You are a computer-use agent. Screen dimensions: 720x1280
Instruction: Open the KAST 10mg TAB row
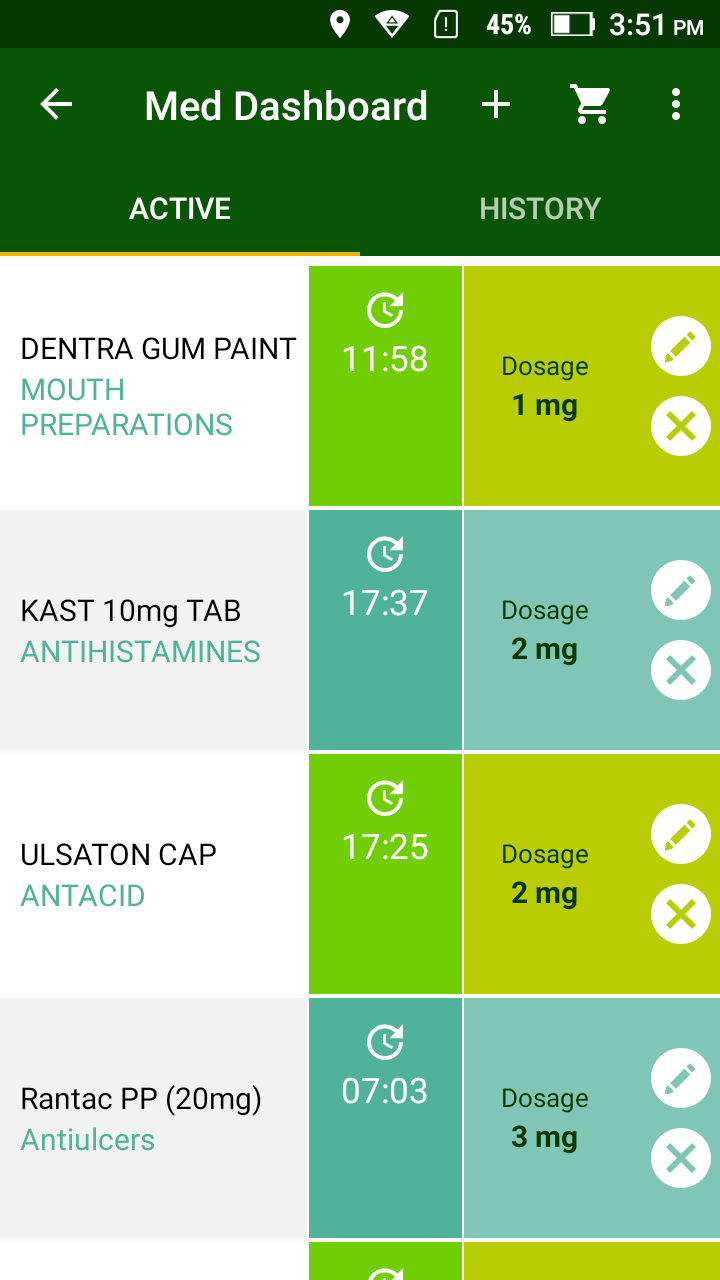pyautogui.click(x=360, y=630)
